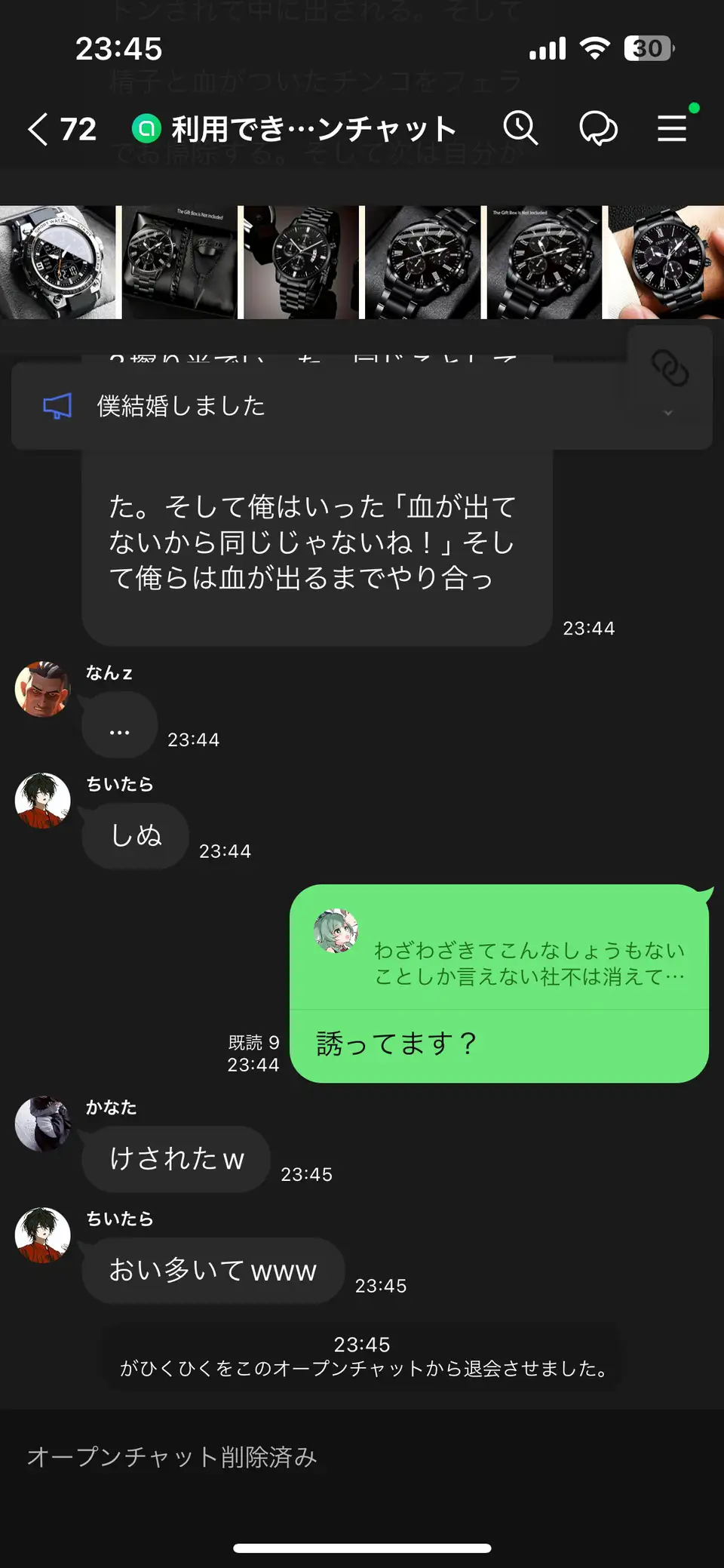Open the quoted reply in green bubble
The width and height of the screenshot is (724, 1568).
tap(499, 951)
